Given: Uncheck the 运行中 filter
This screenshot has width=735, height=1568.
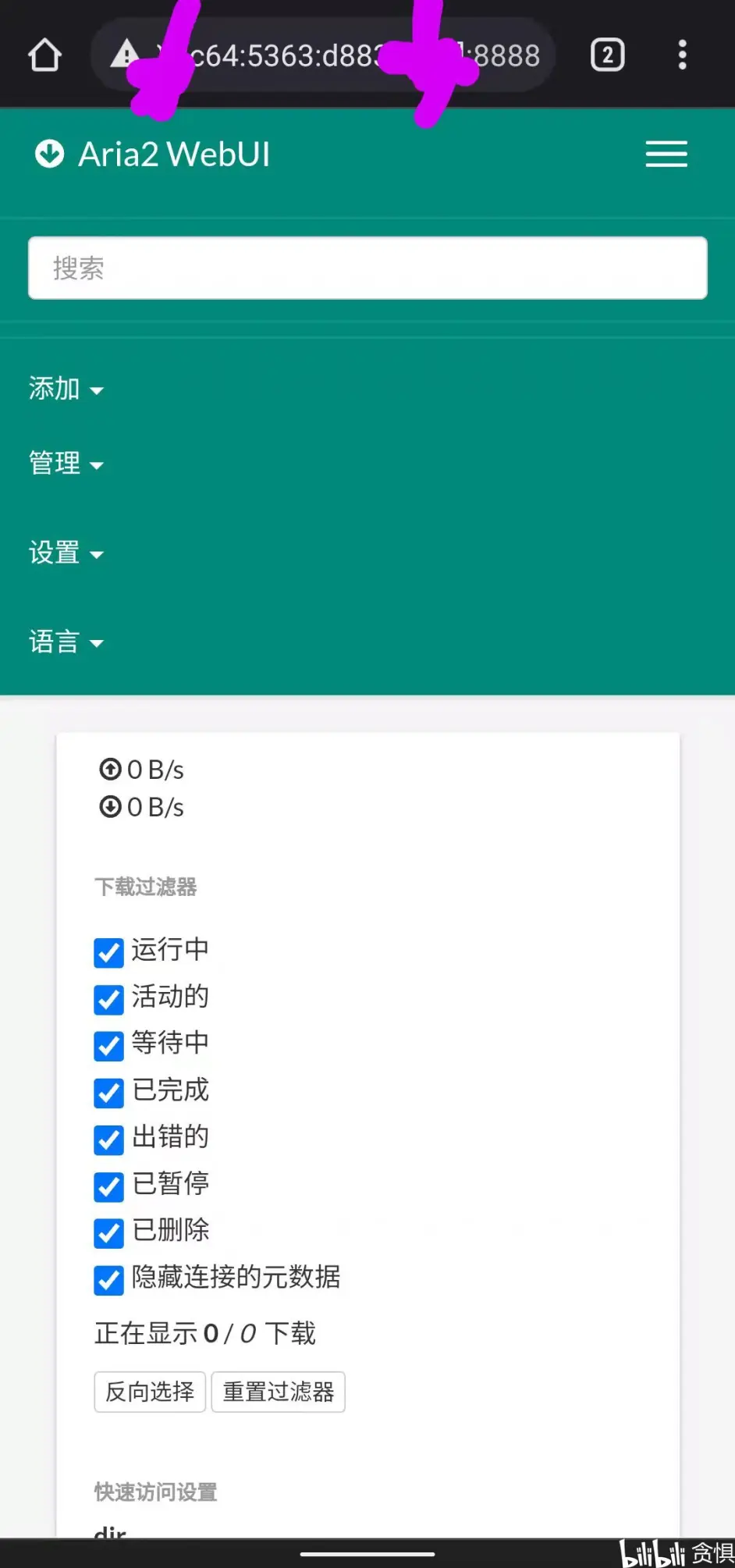Looking at the screenshot, I should coord(108,952).
